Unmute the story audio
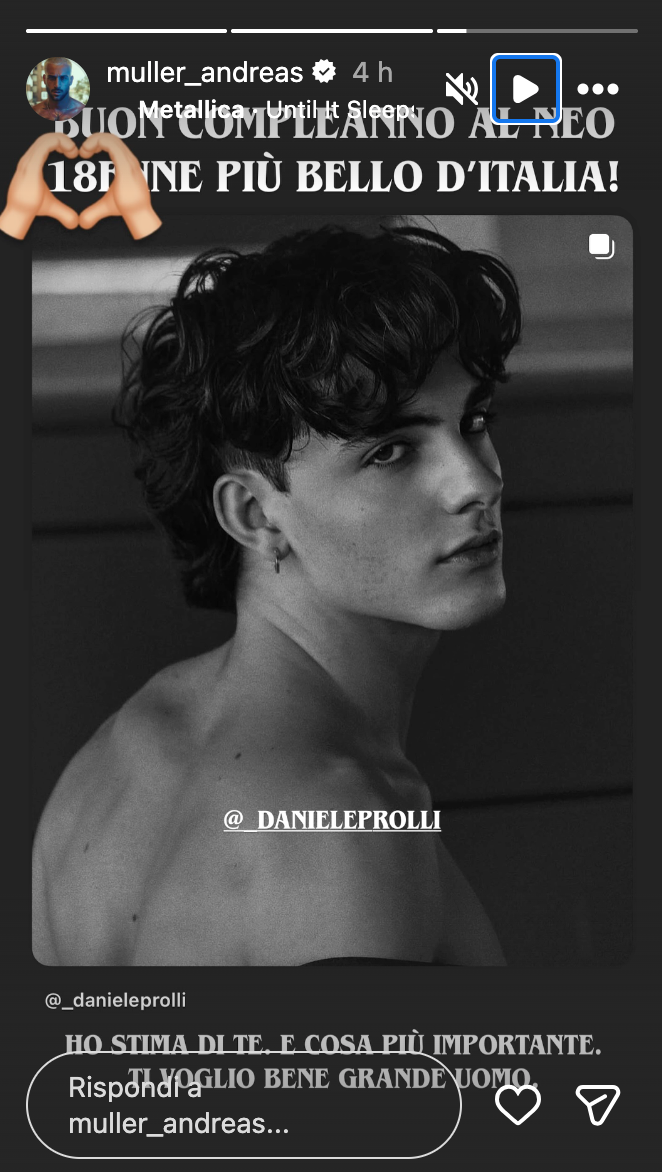This screenshot has height=1172, width=662. click(461, 89)
